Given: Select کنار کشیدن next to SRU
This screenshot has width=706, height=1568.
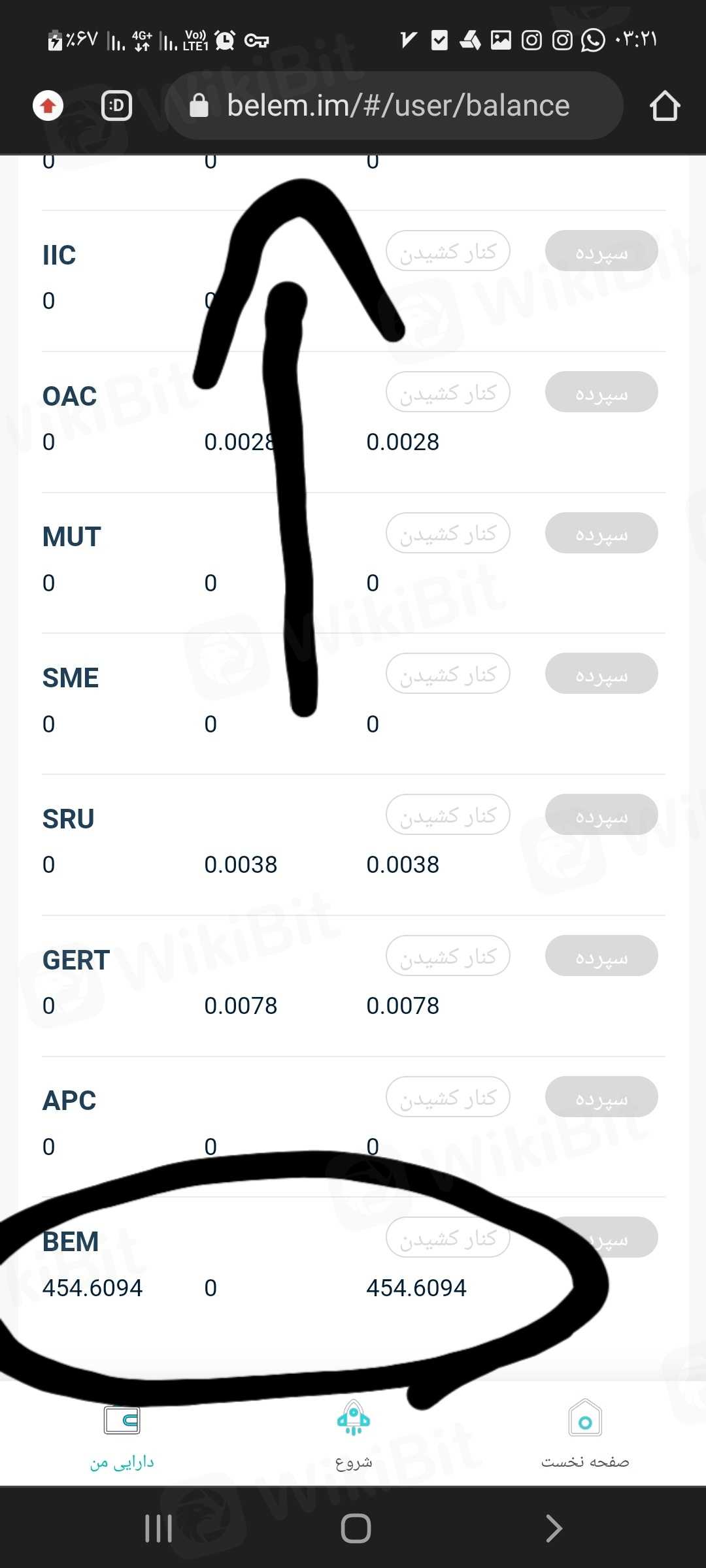Looking at the screenshot, I should tap(448, 815).
